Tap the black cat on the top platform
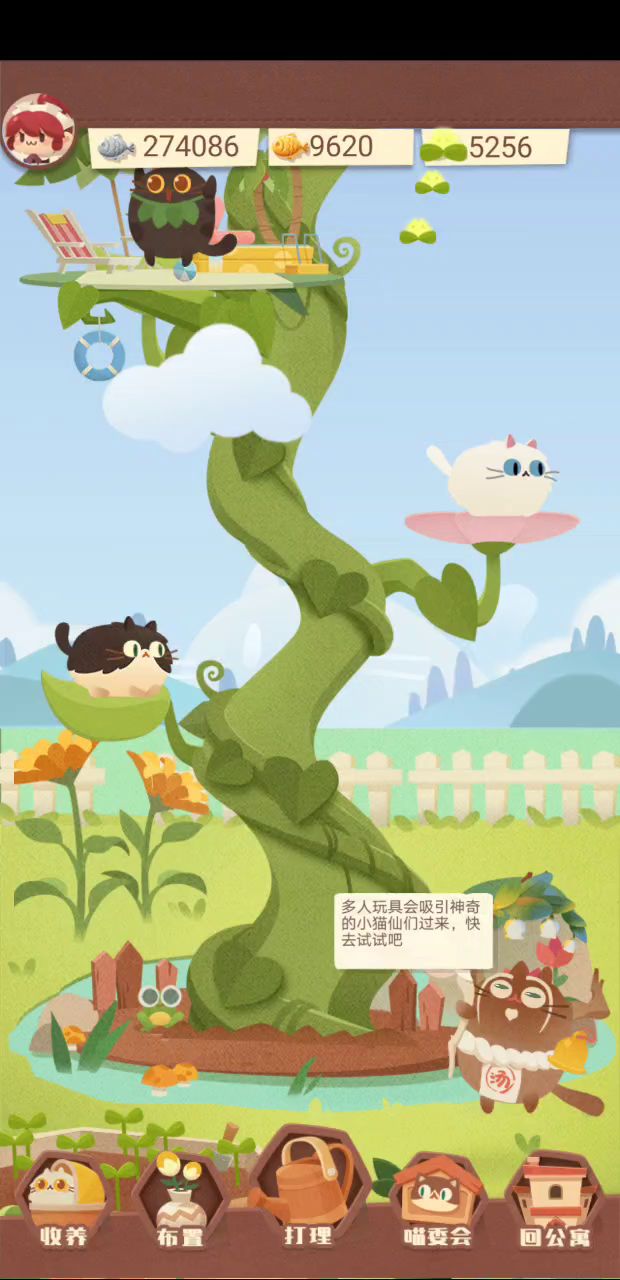This screenshot has height=1280, width=620. tap(176, 212)
